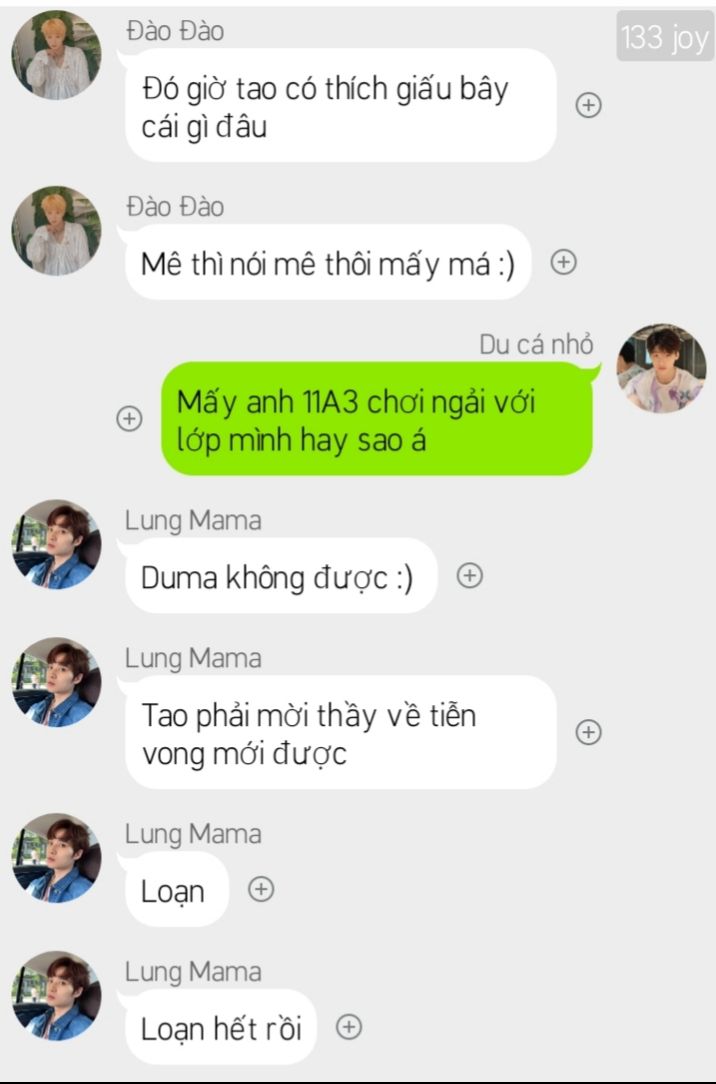
Task: Add reaction to "Loạn hết rồi" message
Action: [x=348, y=1027]
